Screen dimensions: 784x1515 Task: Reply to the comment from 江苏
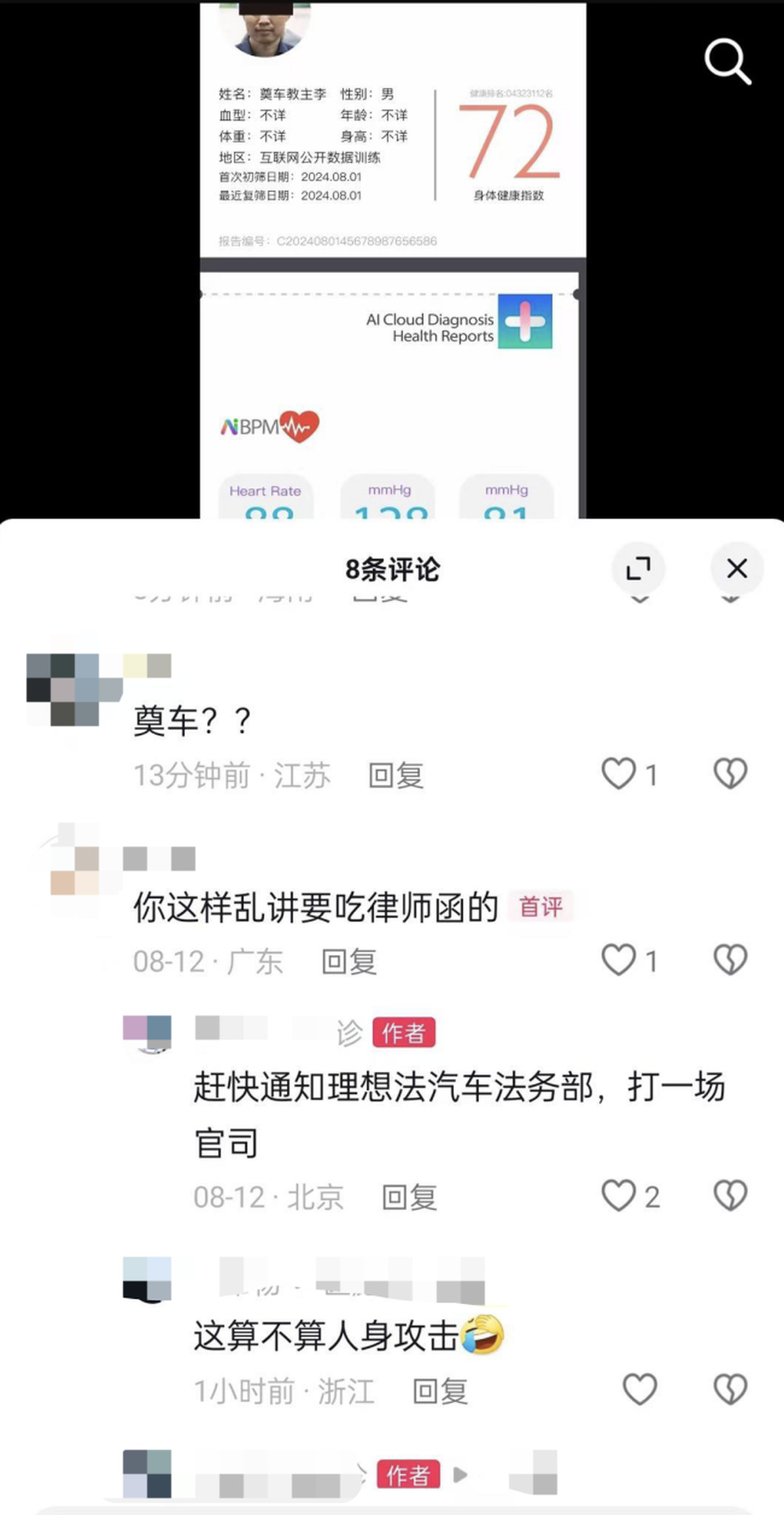[x=396, y=776]
